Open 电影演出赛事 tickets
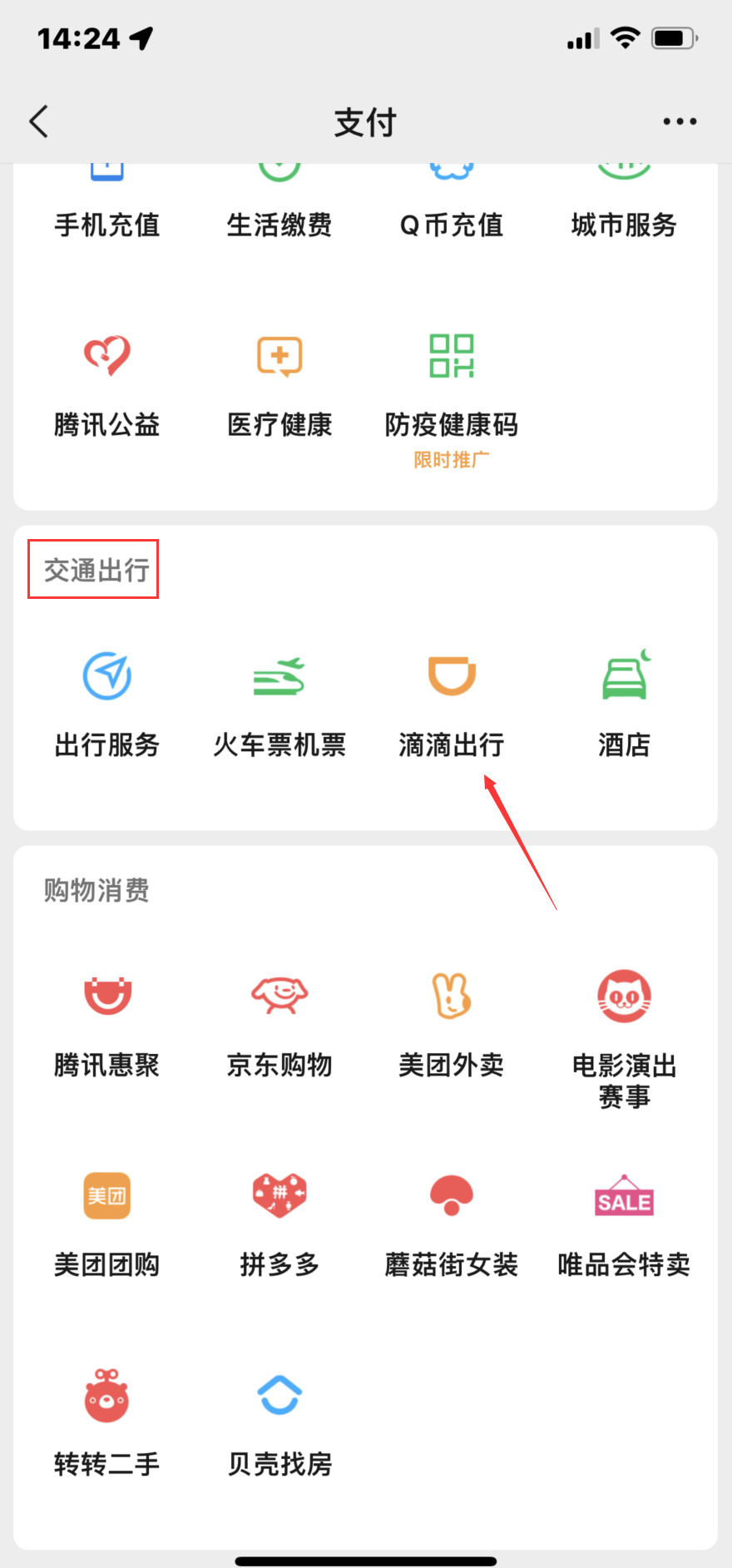Viewport: 732px width, 1568px height. [x=624, y=1036]
